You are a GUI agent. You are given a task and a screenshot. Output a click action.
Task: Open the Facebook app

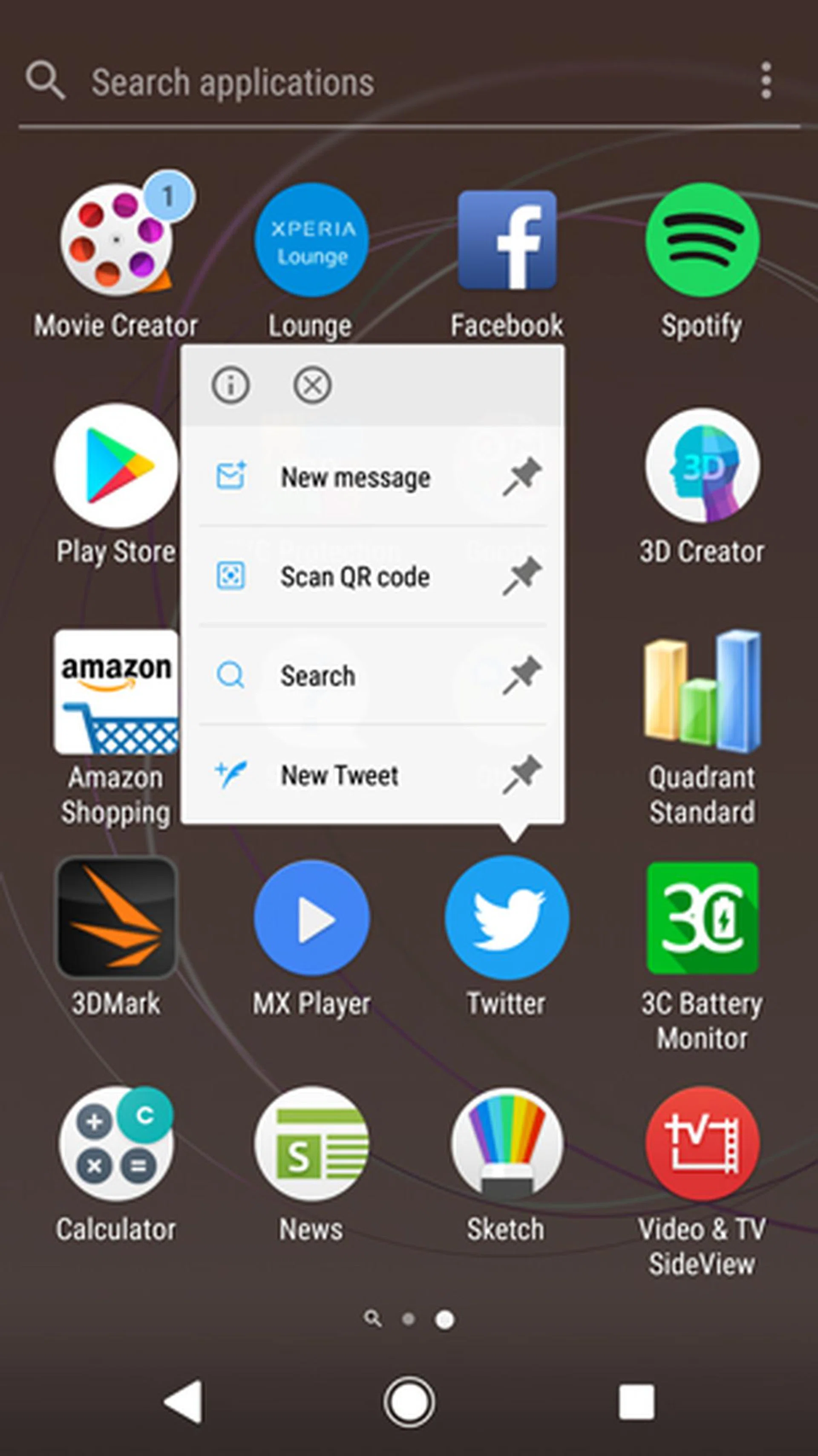coord(507,240)
